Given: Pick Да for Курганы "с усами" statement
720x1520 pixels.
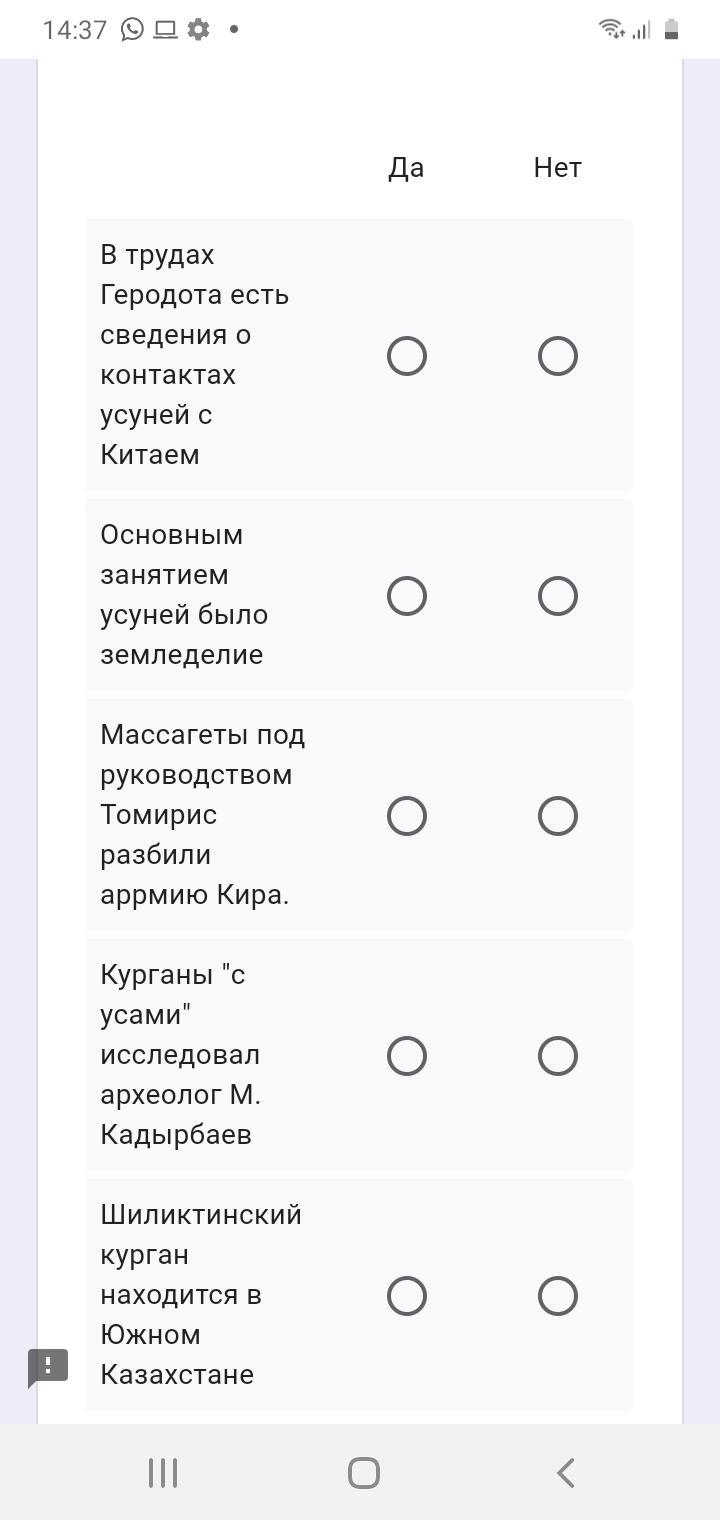Looking at the screenshot, I should coord(407,1056).
